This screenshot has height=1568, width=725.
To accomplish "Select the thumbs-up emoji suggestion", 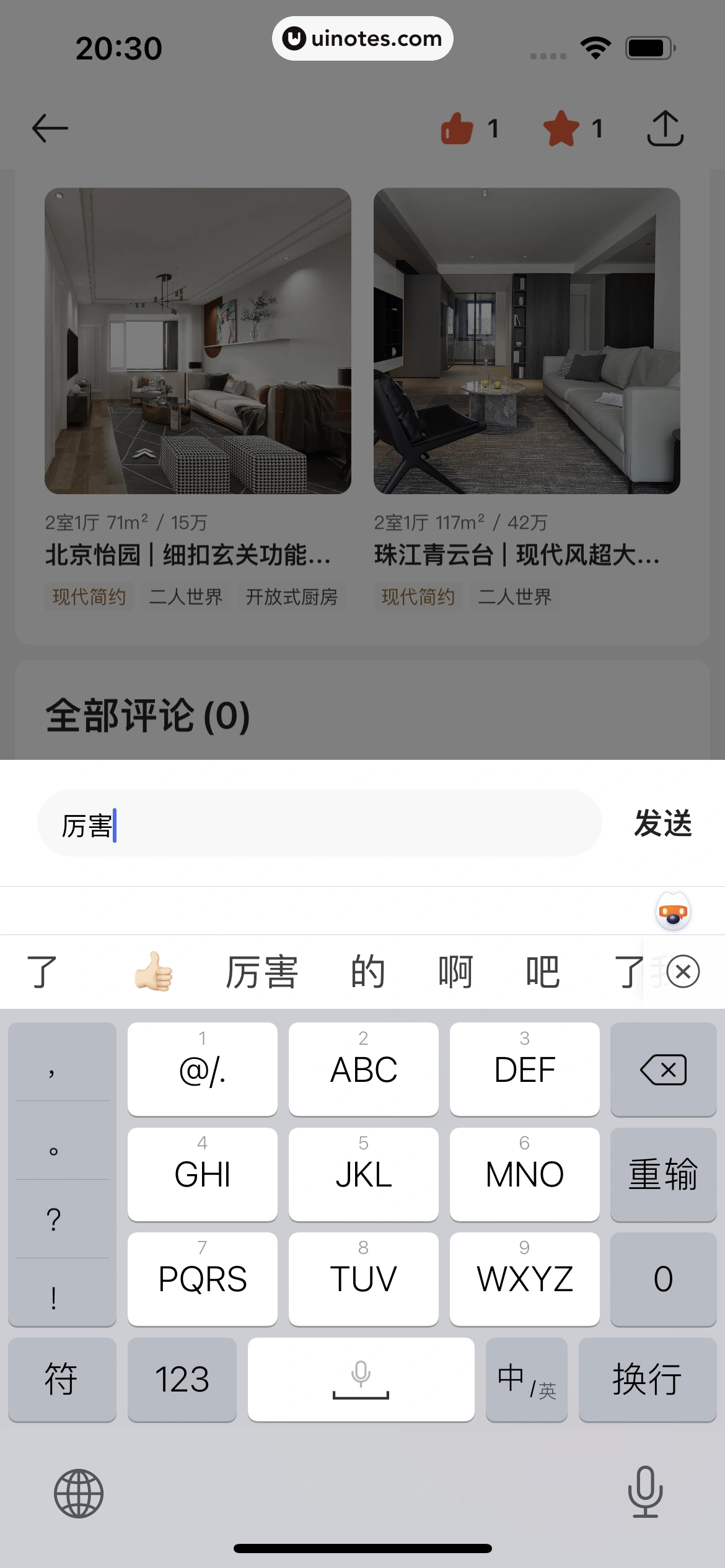I will 154,971.
